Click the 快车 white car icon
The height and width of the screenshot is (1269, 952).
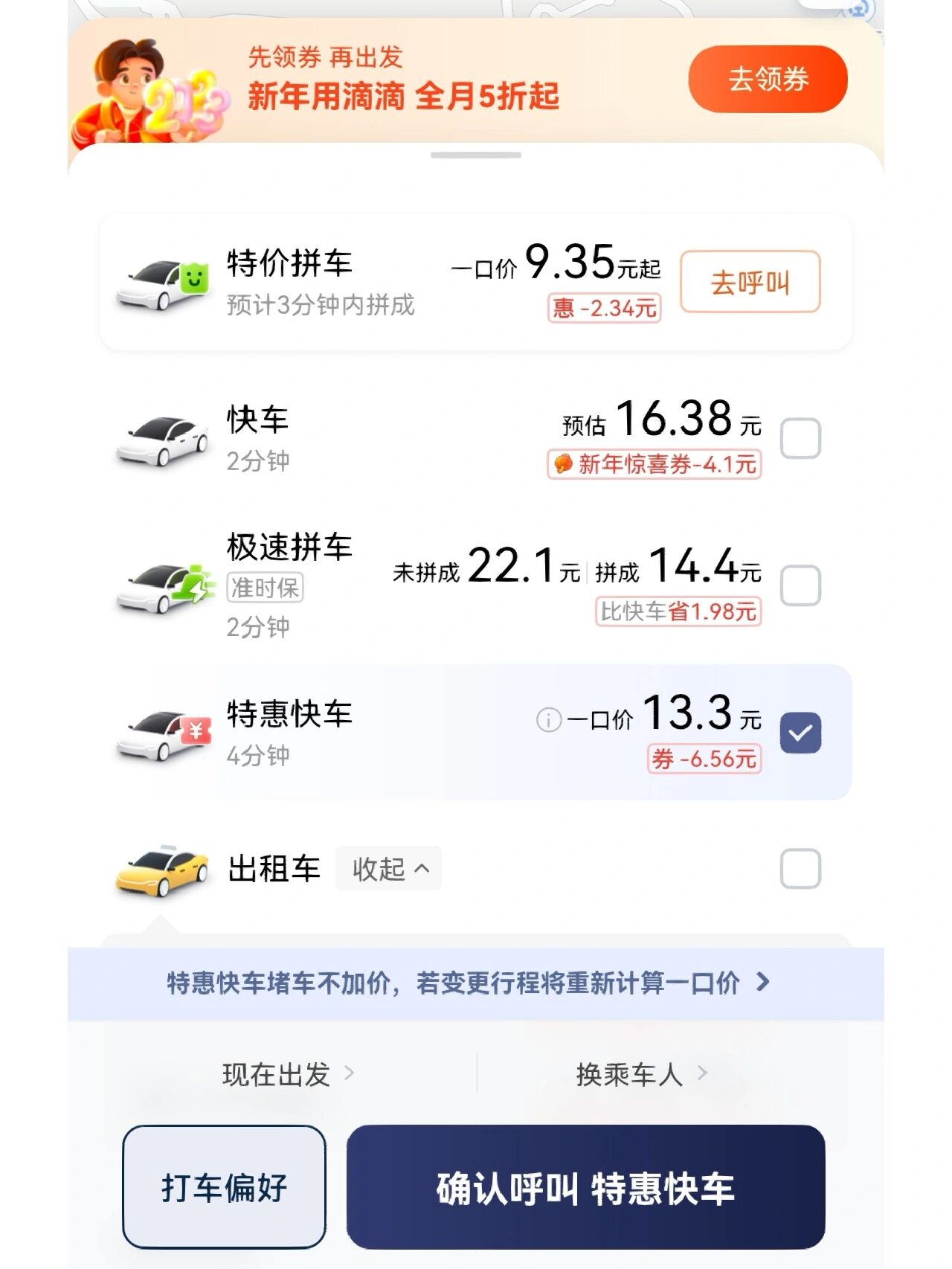click(x=164, y=439)
